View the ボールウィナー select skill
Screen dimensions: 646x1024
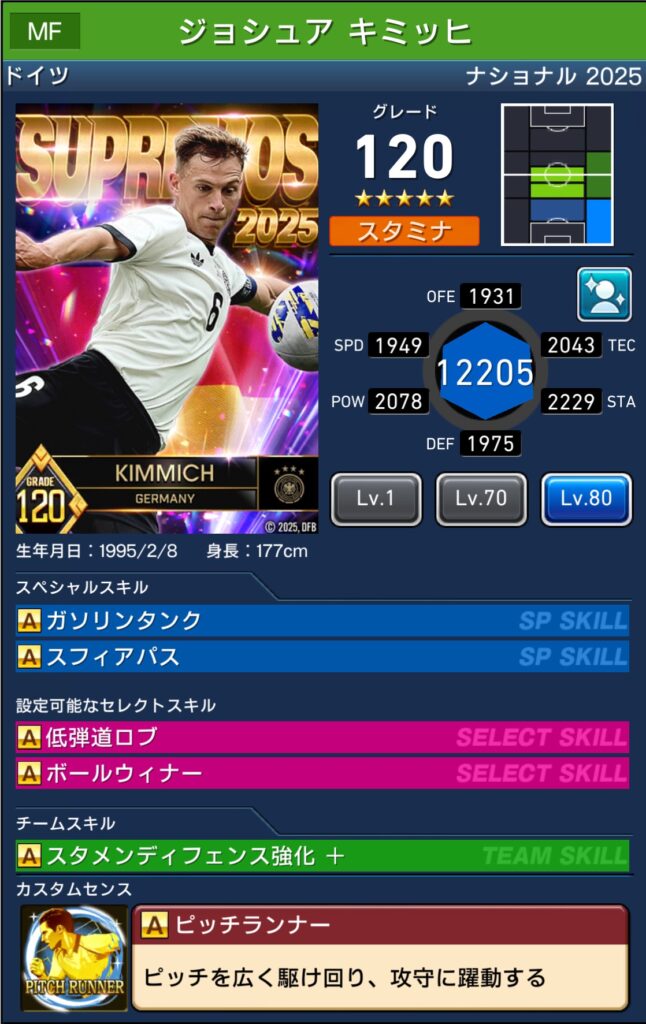pyautogui.click(x=323, y=773)
